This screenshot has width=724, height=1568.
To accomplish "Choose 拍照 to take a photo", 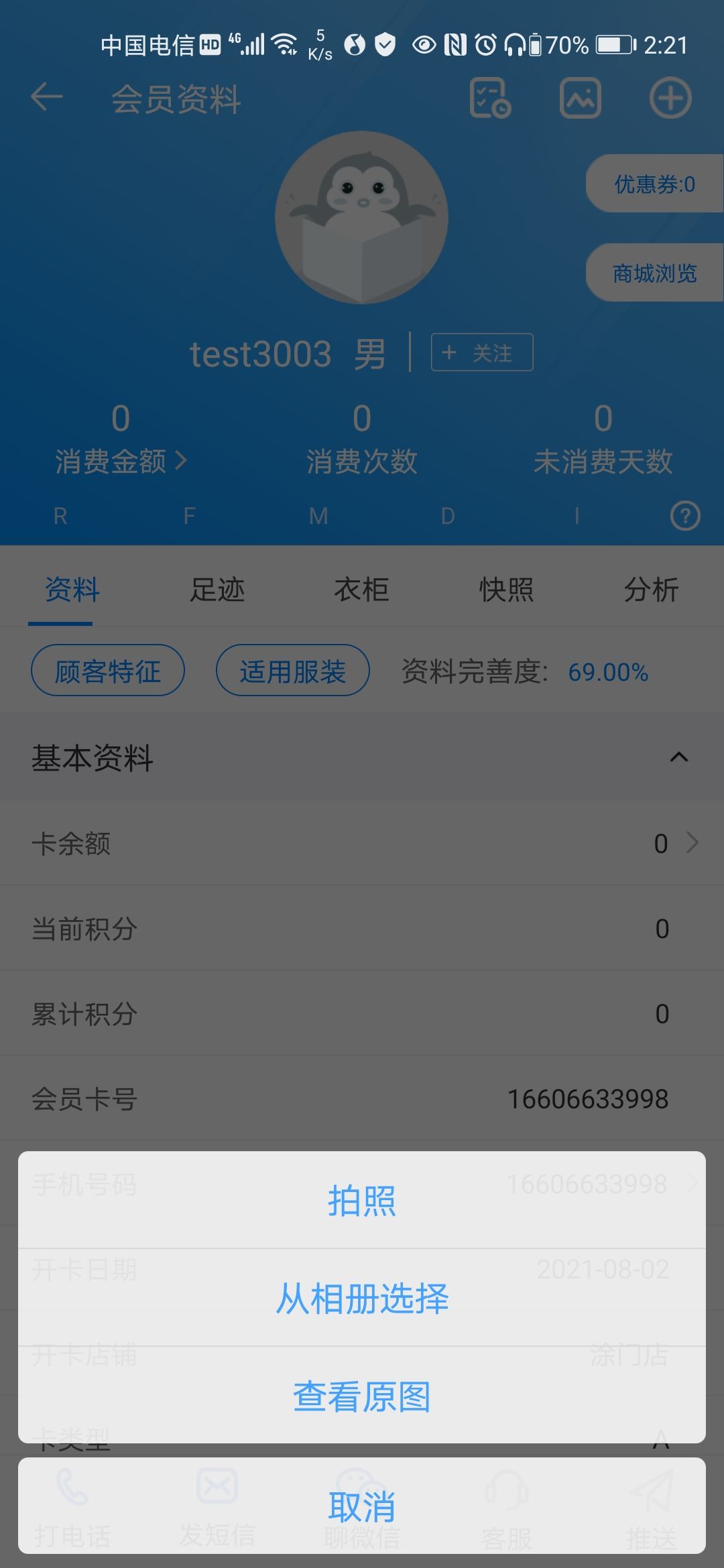I will (x=362, y=1200).
